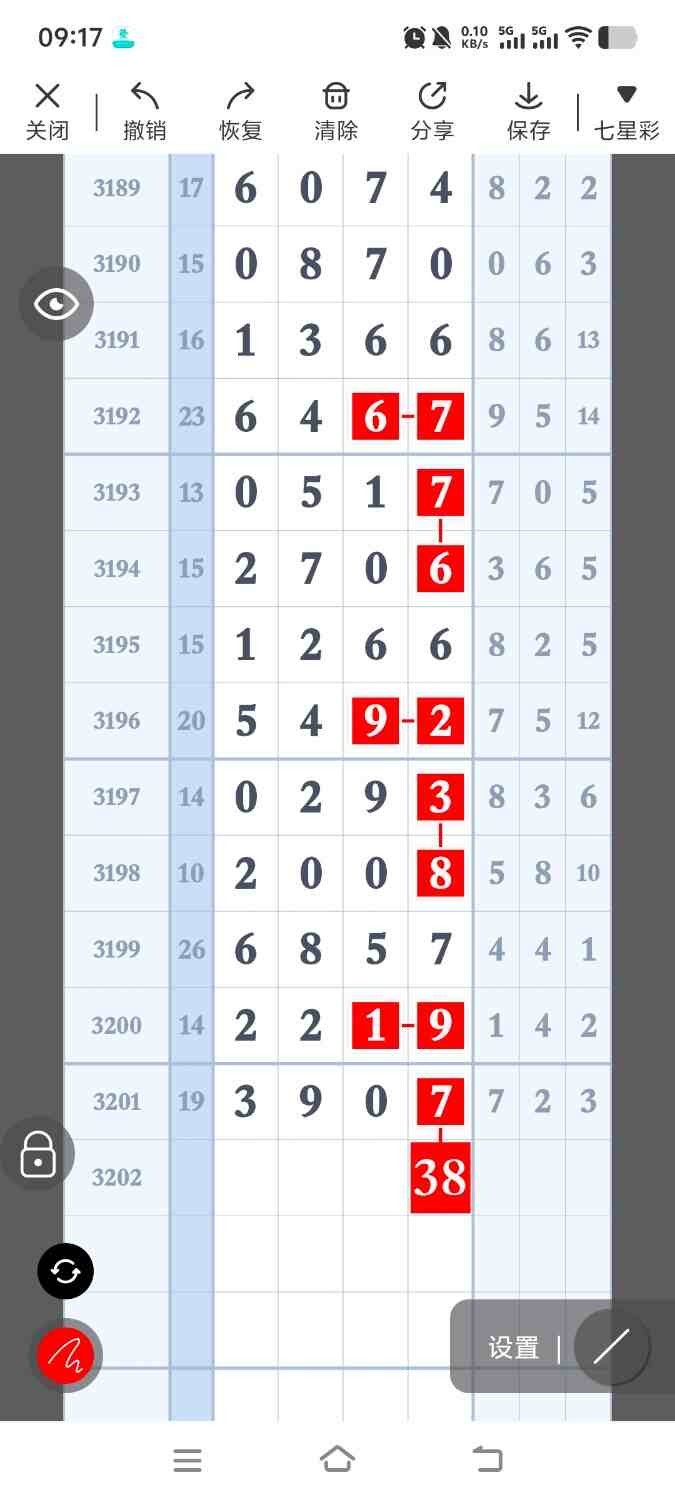
Task: Select the red scribble pen tool
Action: point(65,1355)
